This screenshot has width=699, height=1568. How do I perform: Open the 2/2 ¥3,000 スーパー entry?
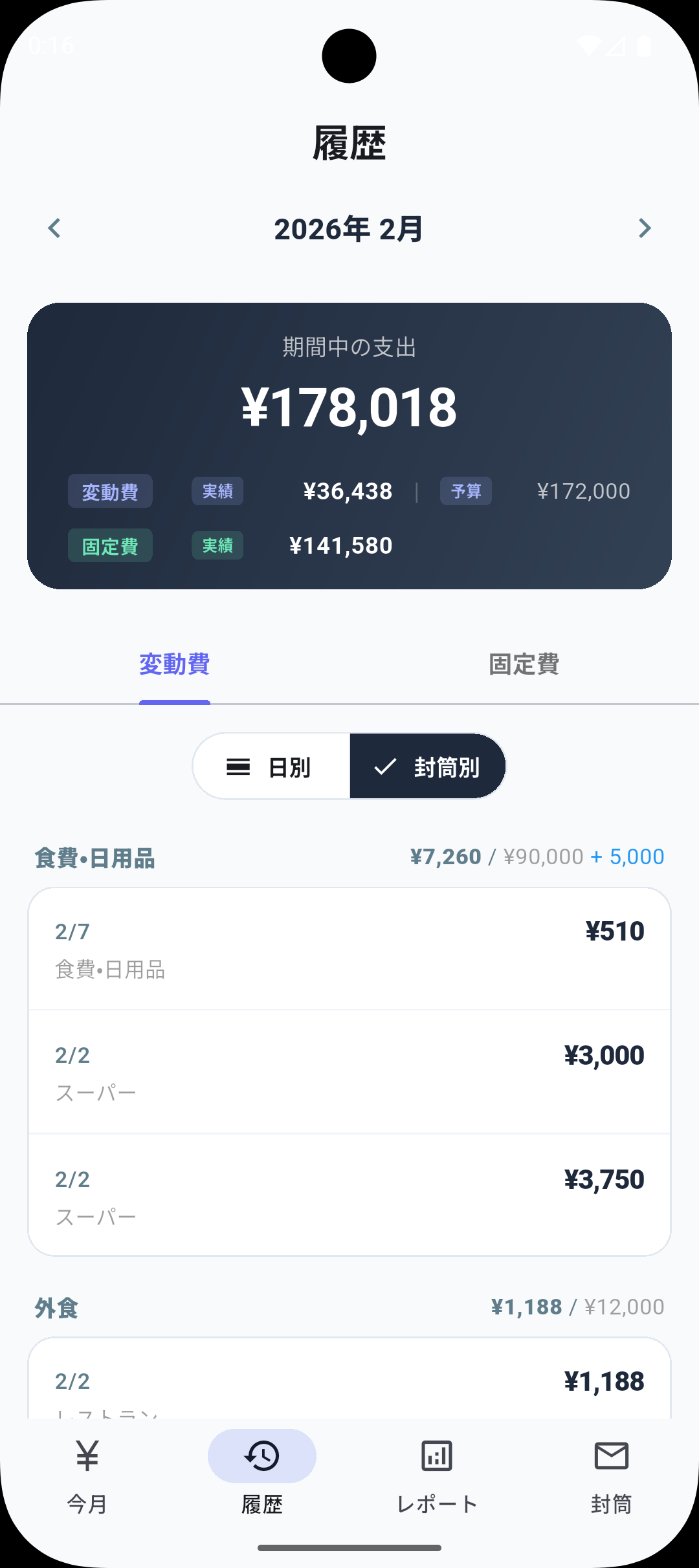pos(349,1073)
